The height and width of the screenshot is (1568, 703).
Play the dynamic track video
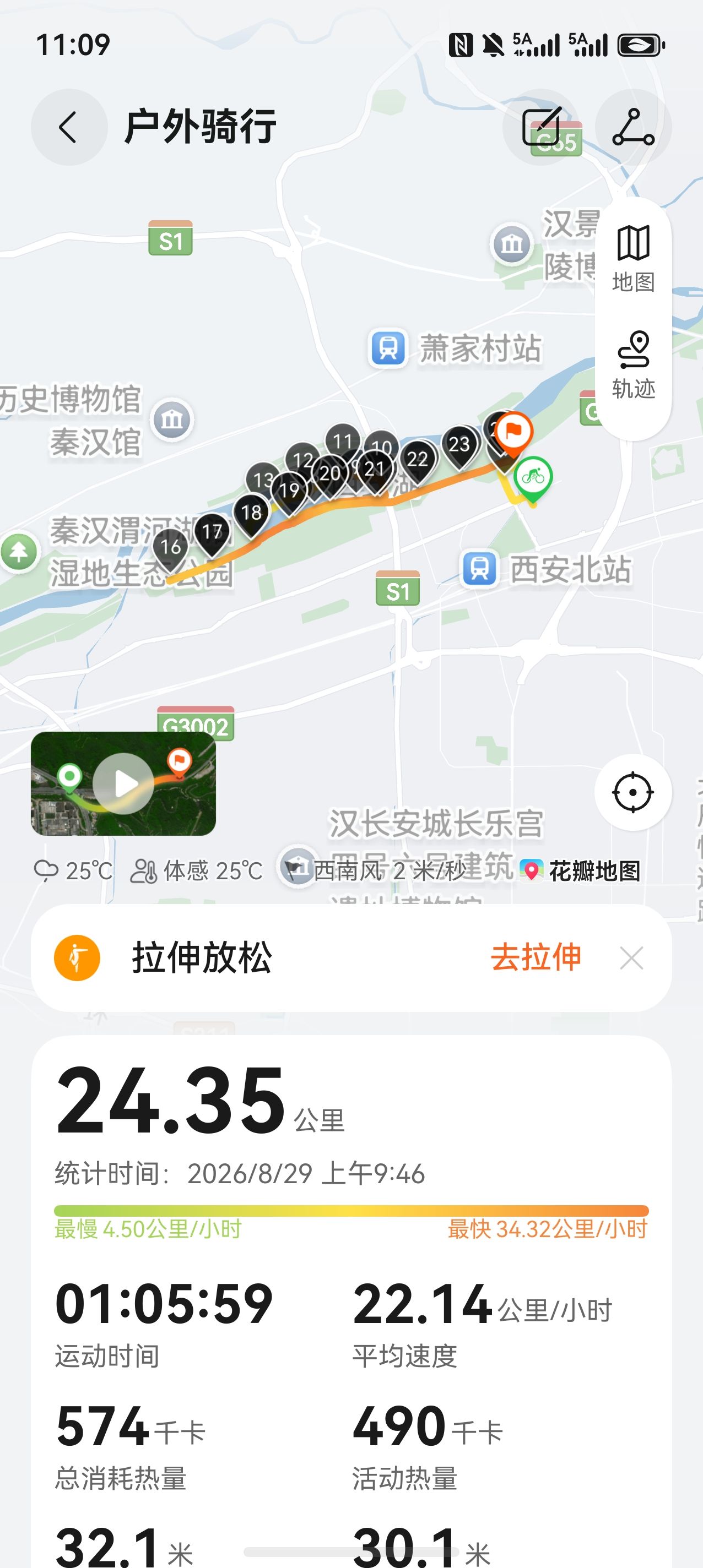pyautogui.click(x=123, y=783)
